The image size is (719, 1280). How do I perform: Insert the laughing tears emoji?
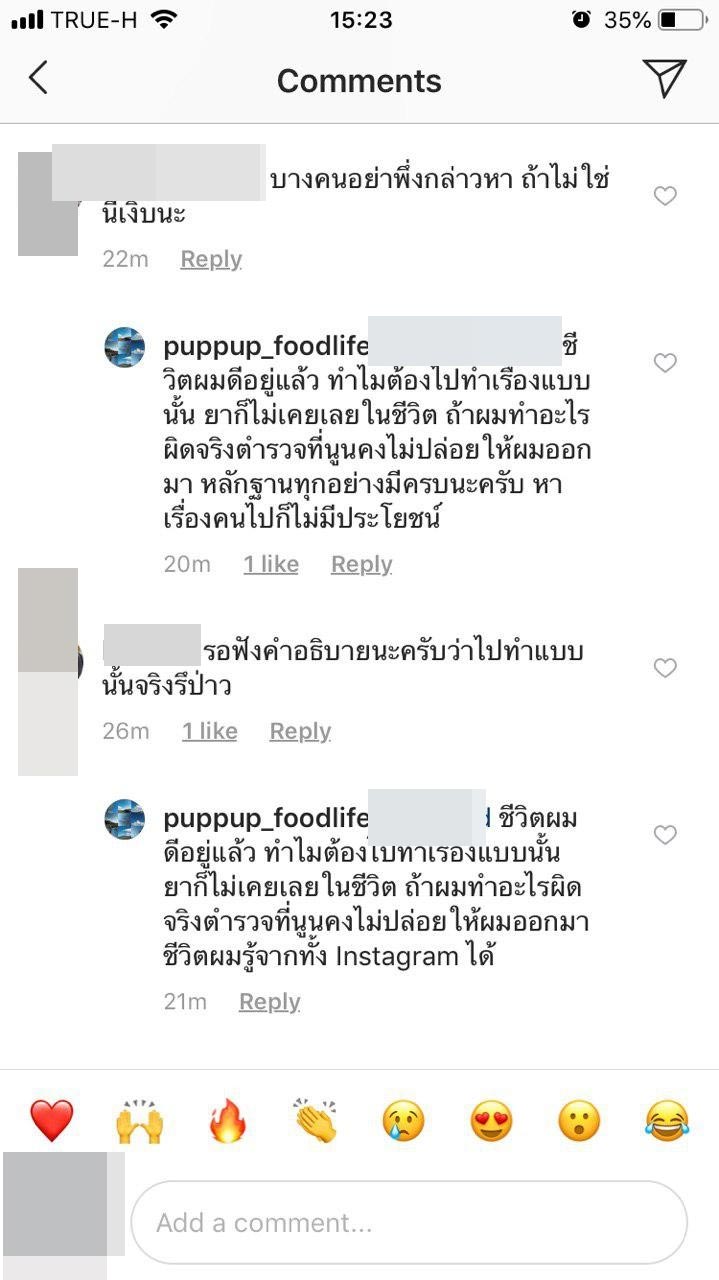[x=667, y=1120]
